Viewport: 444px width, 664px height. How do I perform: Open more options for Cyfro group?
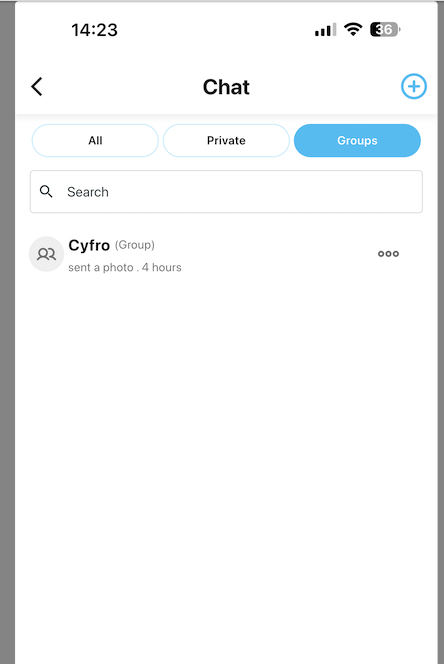point(388,254)
